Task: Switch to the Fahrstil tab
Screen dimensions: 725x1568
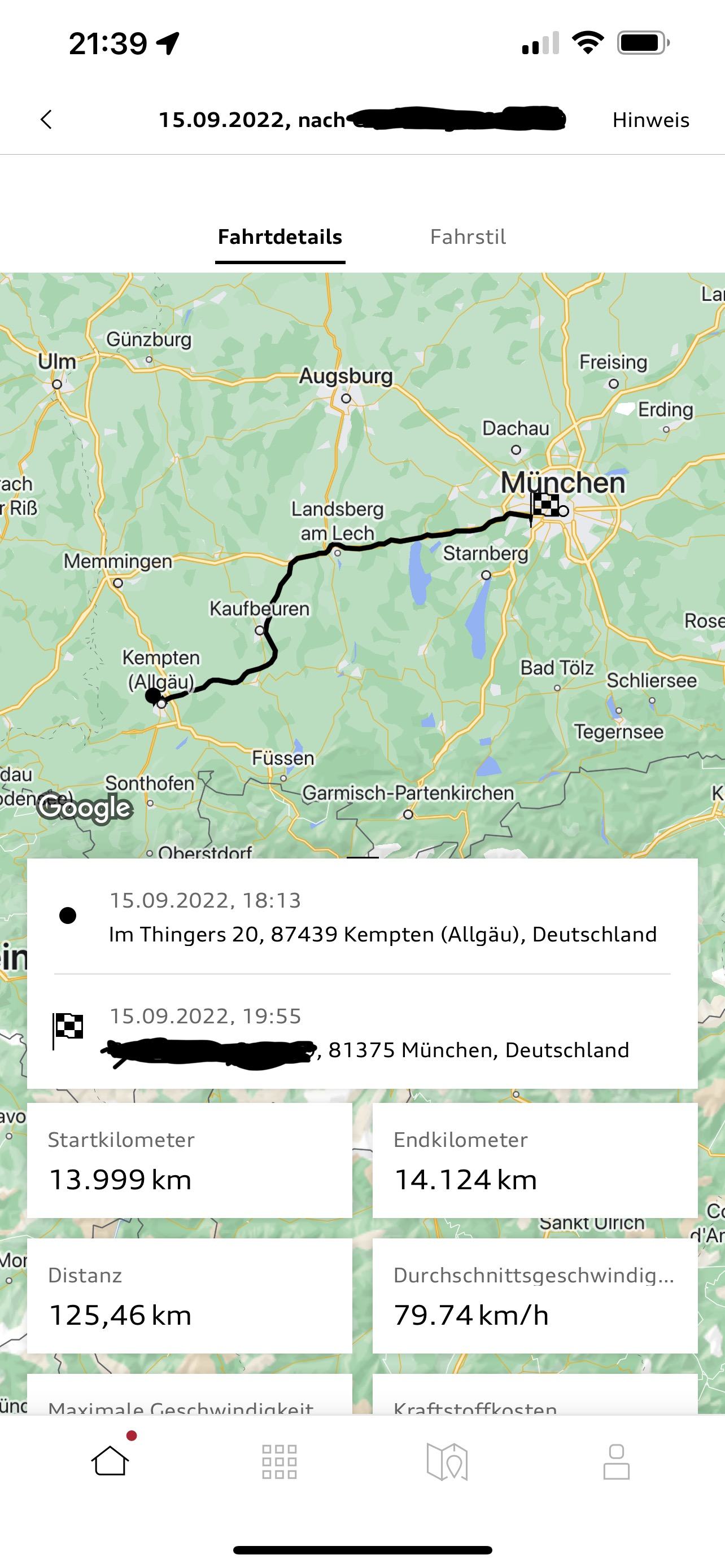Action: (x=468, y=237)
